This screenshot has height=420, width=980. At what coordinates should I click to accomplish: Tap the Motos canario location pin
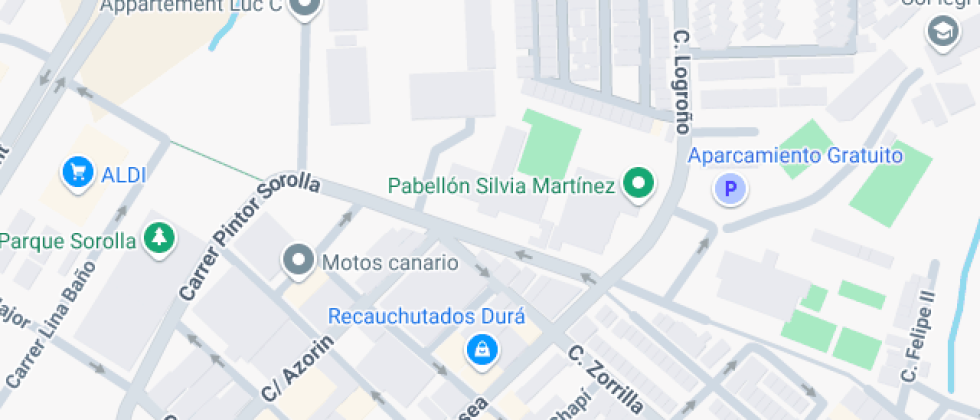click(298, 262)
